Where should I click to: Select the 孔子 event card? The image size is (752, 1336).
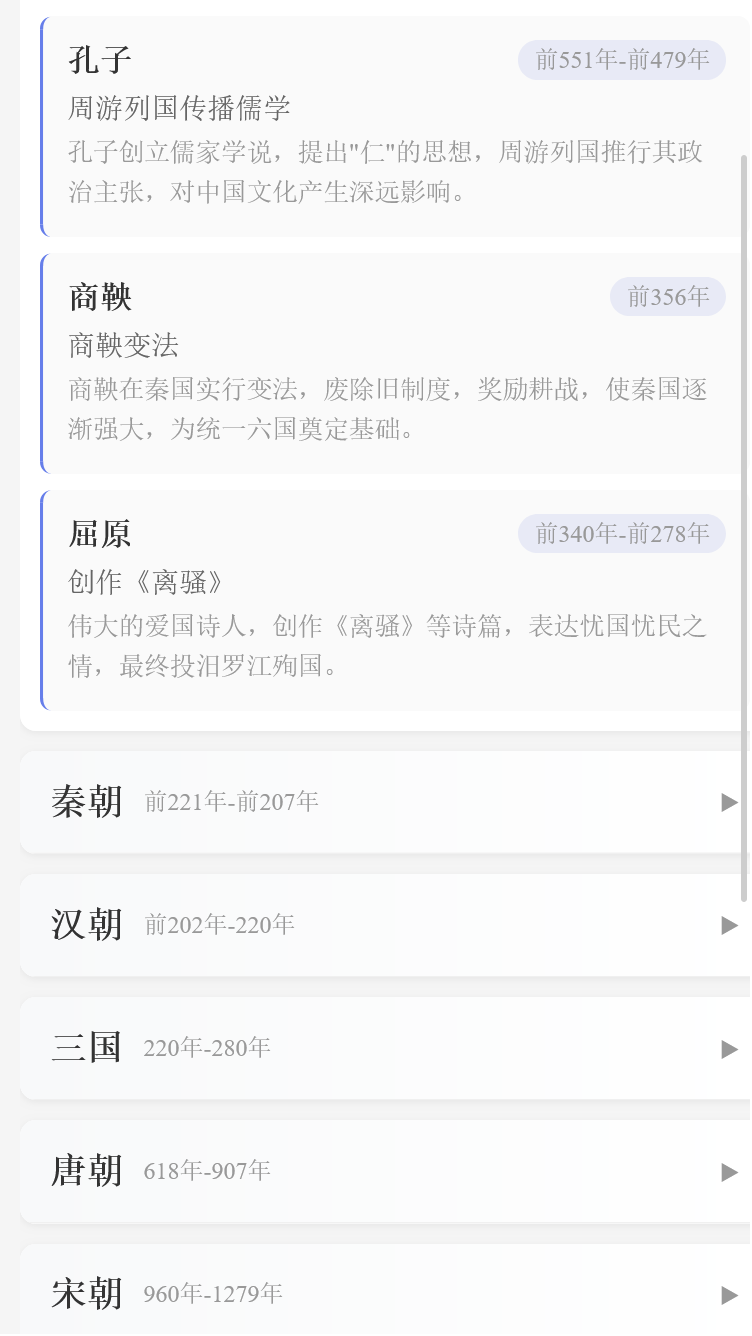pos(390,125)
